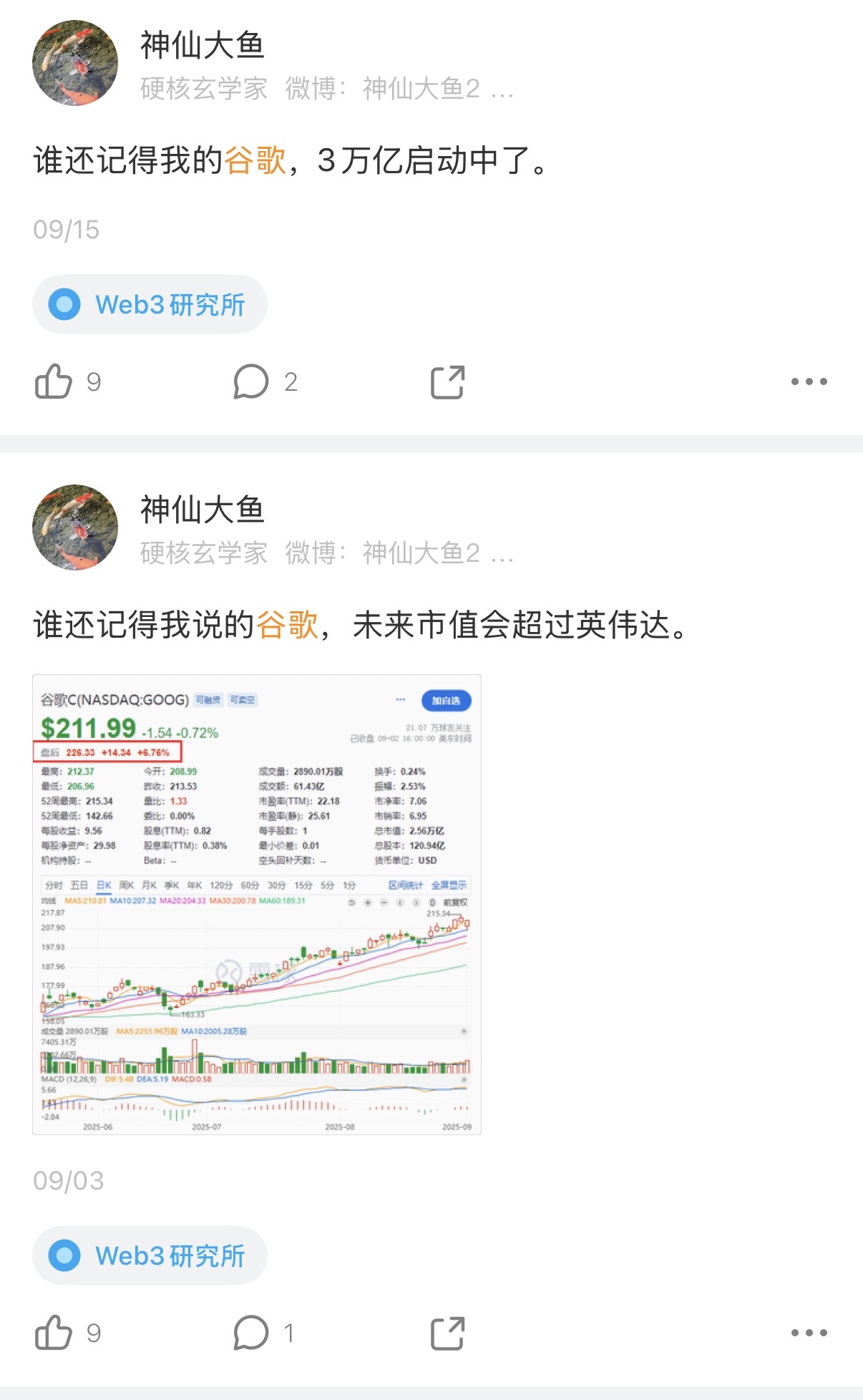View the GOOG stock chart image
This screenshot has width=863, height=1400.
tap(257, 904)
